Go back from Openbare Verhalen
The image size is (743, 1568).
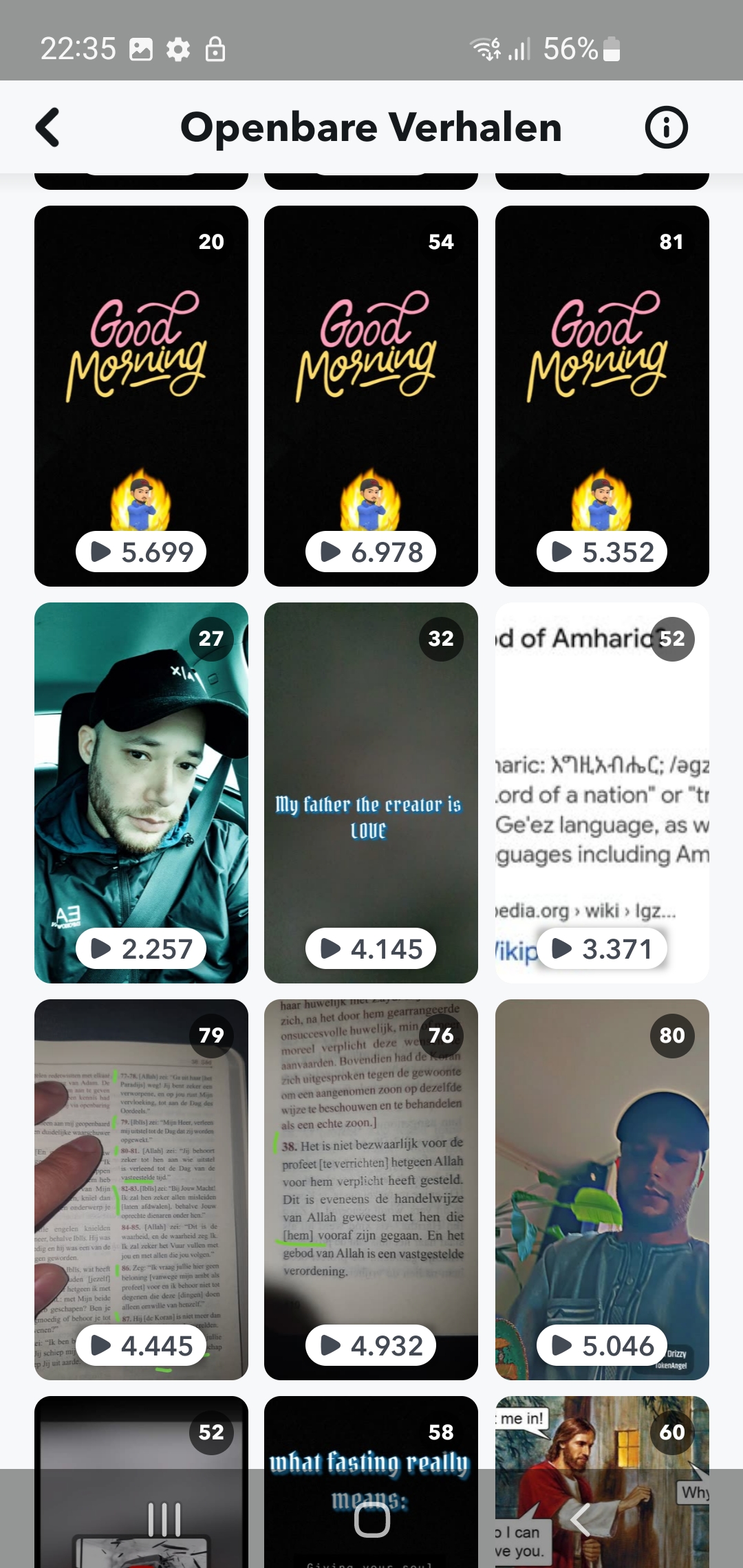click(x=47, y=127)
